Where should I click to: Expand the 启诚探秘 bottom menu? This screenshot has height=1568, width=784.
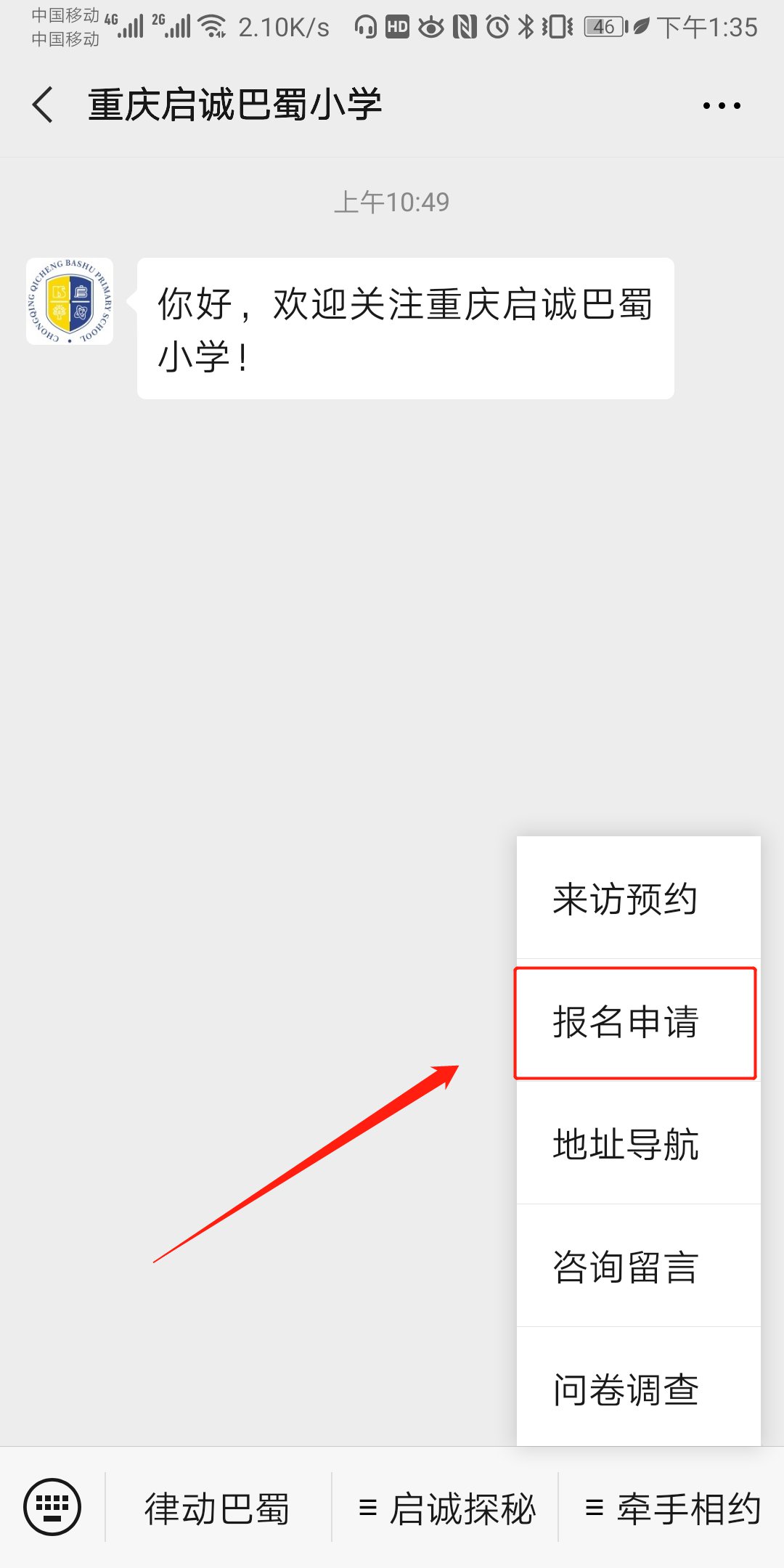coord(446,1508)
